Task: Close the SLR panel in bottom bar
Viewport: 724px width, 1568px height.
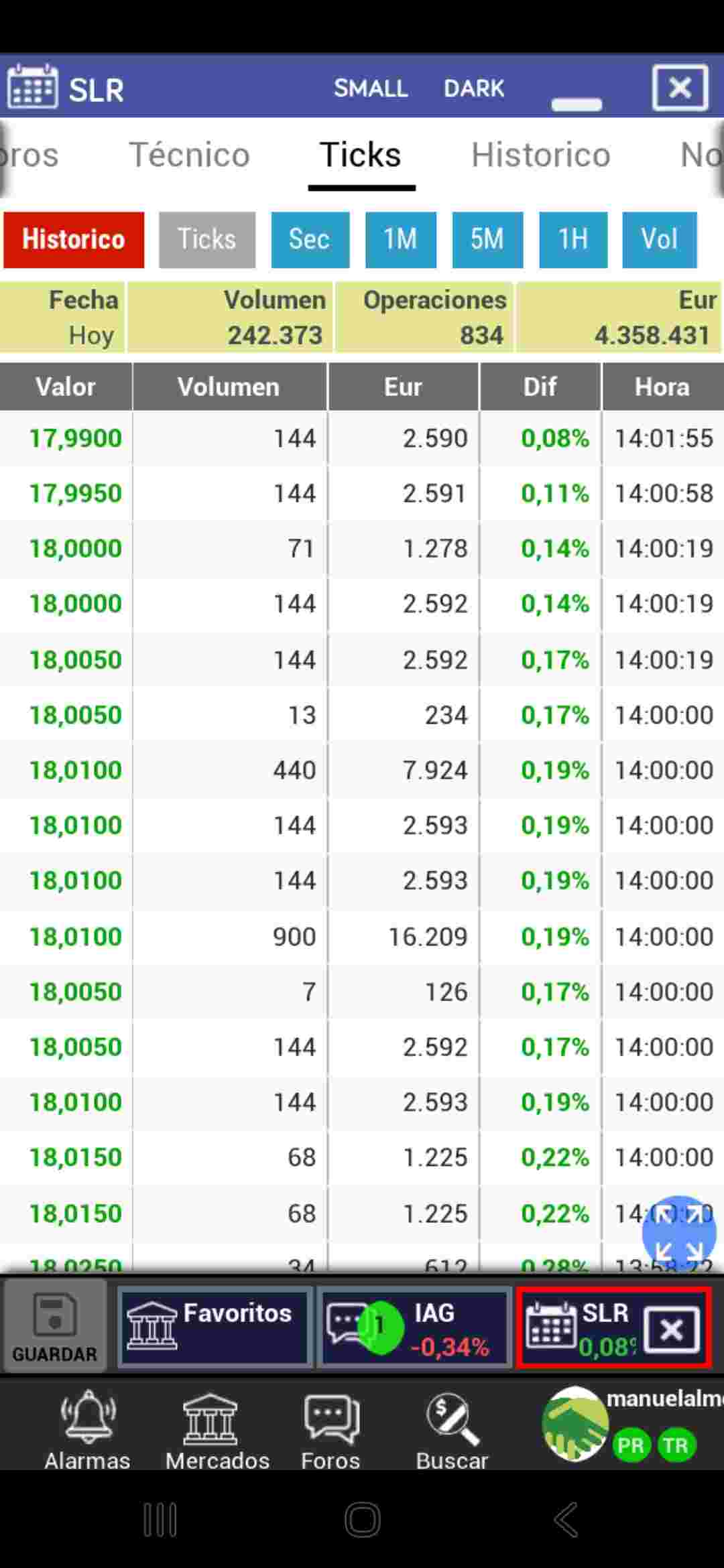Action: (x=671, y=1328)
